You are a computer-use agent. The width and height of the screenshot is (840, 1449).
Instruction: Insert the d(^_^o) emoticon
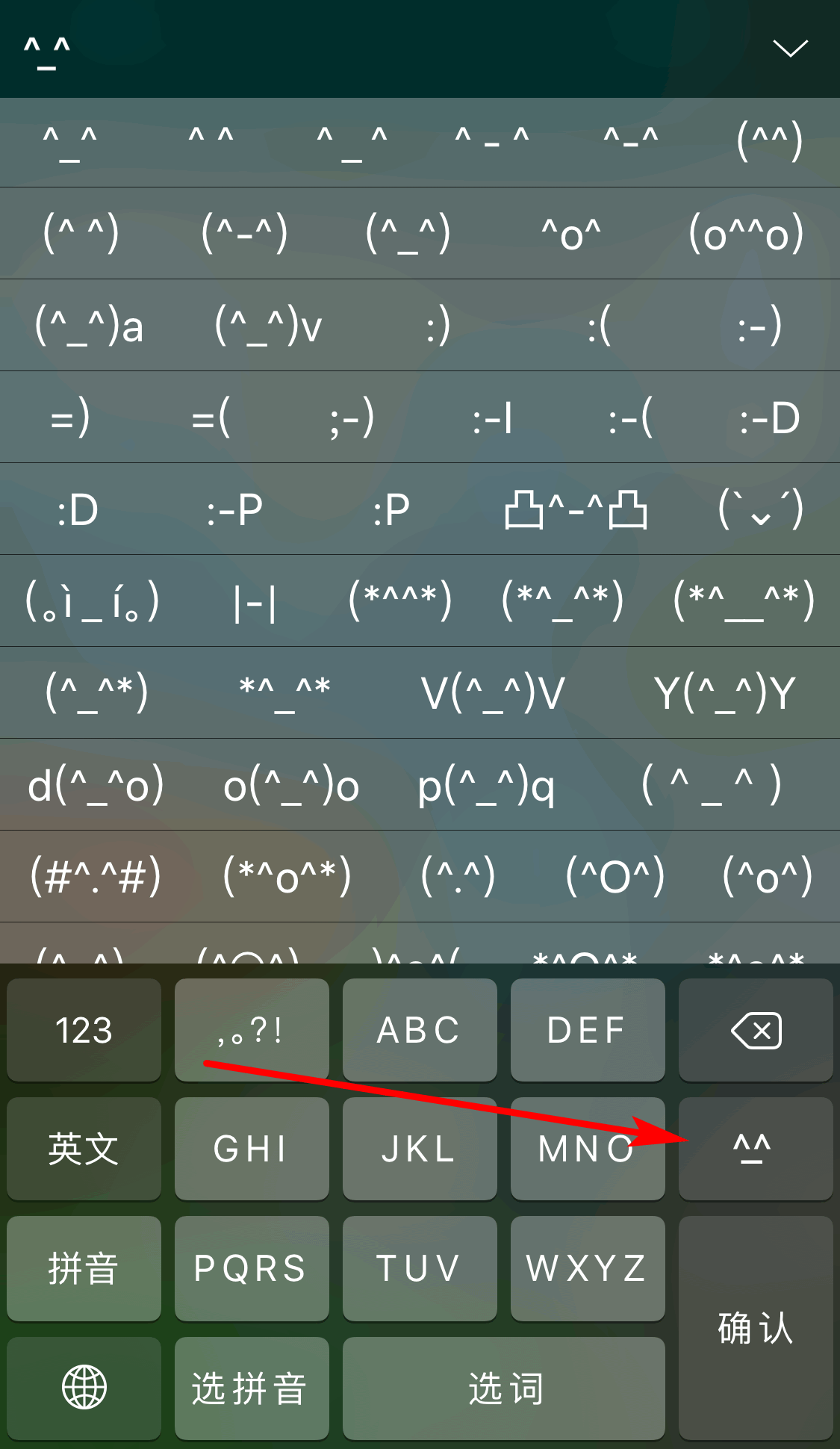click(x=96, y=784)
